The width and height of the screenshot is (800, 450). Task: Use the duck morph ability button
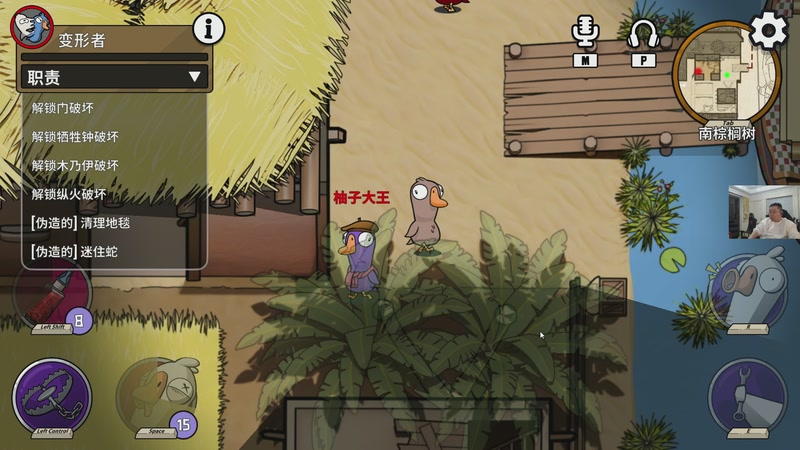pyautogui.click(x=746, y=291)
